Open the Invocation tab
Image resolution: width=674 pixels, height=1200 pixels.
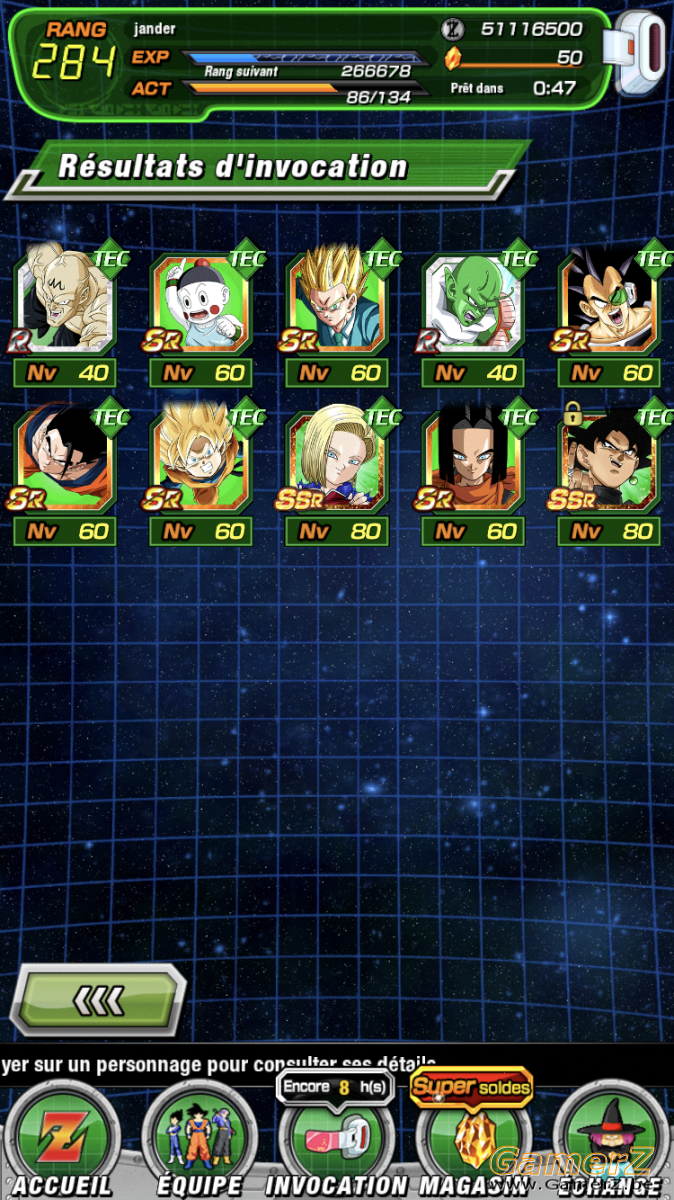[x=337, y=1140]
